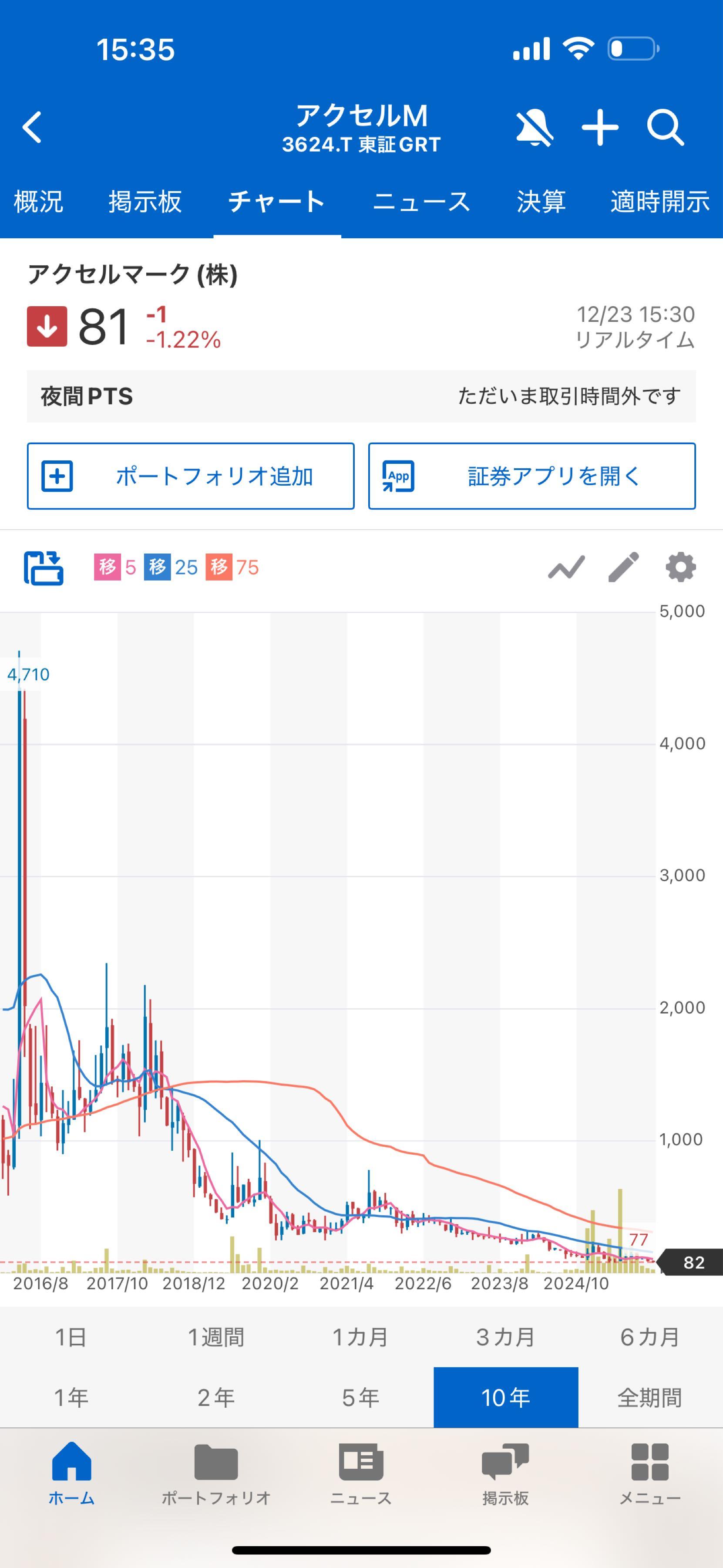Open the drawing pencil tool

(622, 568)
